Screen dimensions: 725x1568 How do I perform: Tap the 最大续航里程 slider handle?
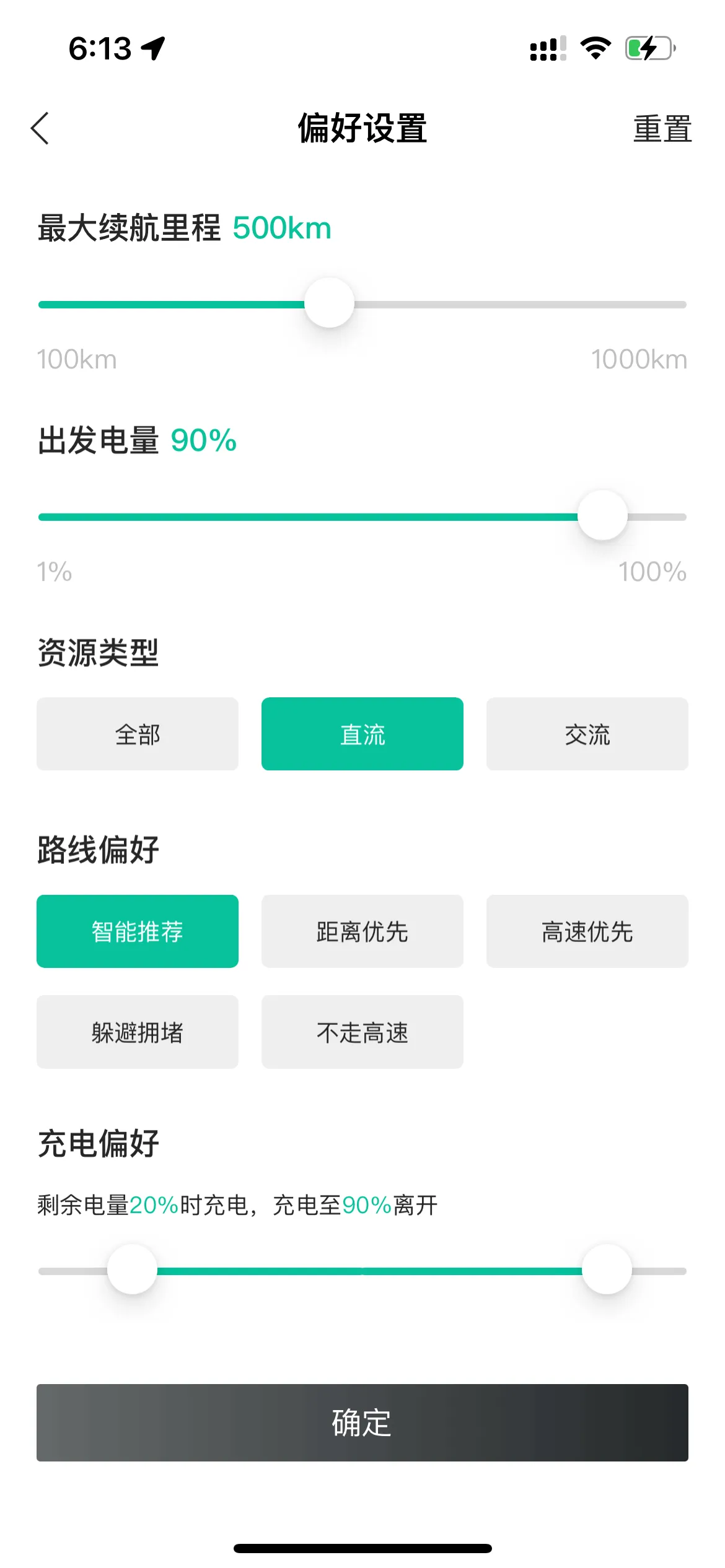[x=329, y=303]
